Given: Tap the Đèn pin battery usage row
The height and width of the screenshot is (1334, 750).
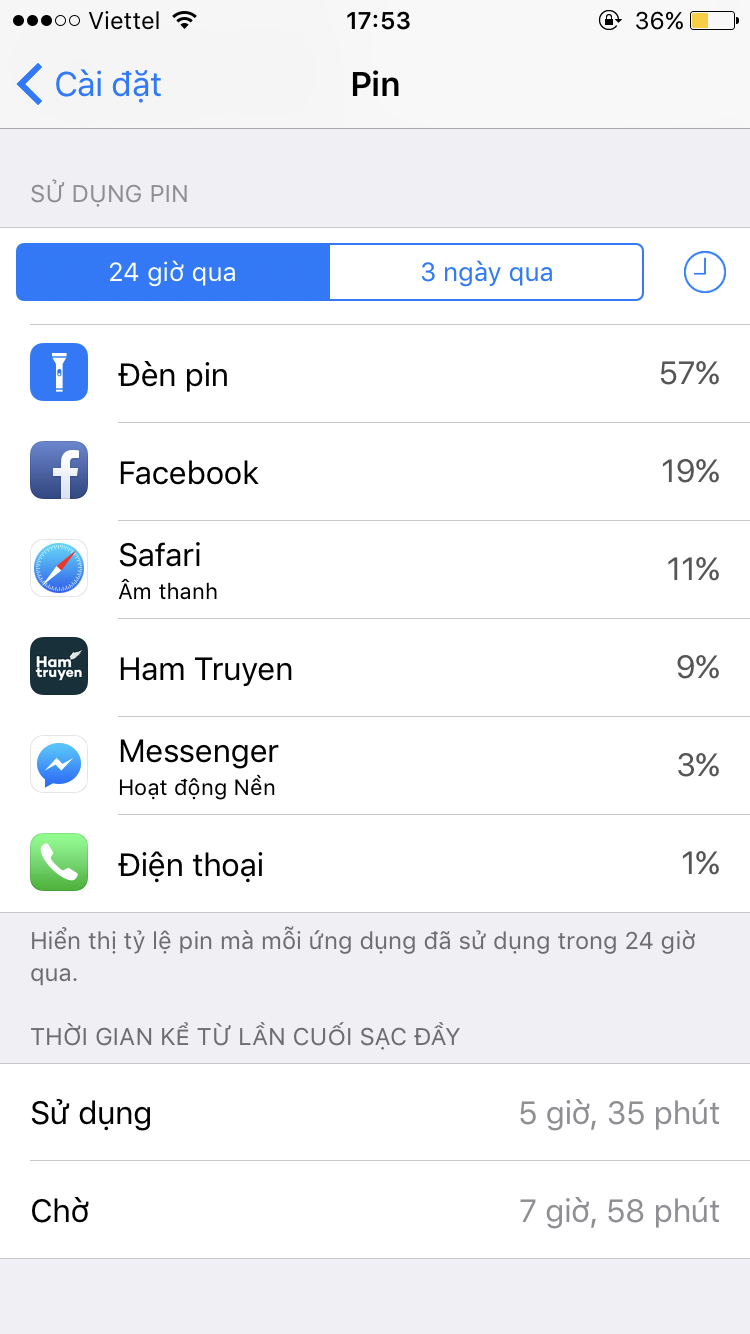Looking at the screenshot, I should click(x=375, y=374).
